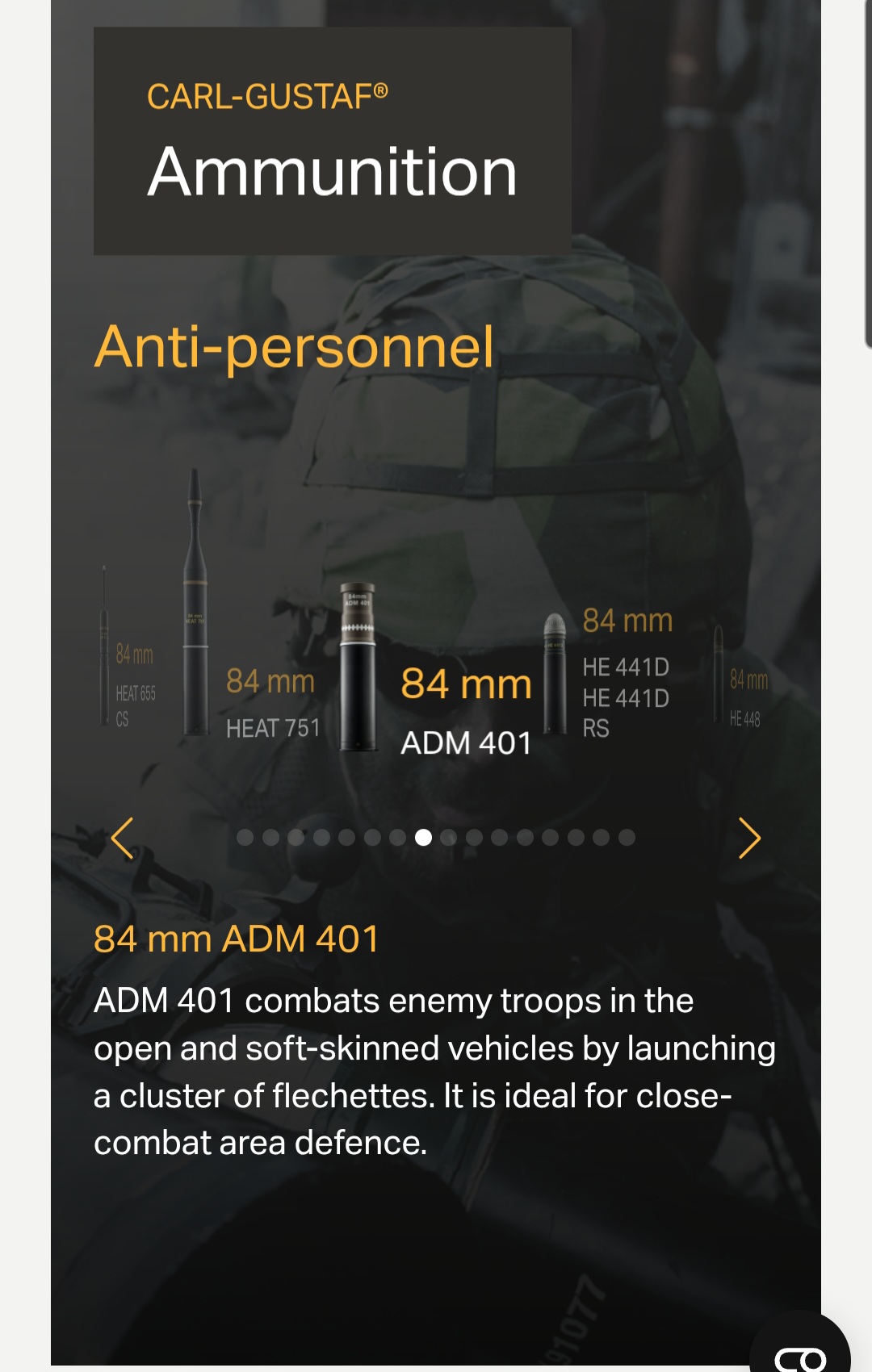Jump to the first carousel dot
This screenshot has height=1372, width=872.
pos(245,838)
